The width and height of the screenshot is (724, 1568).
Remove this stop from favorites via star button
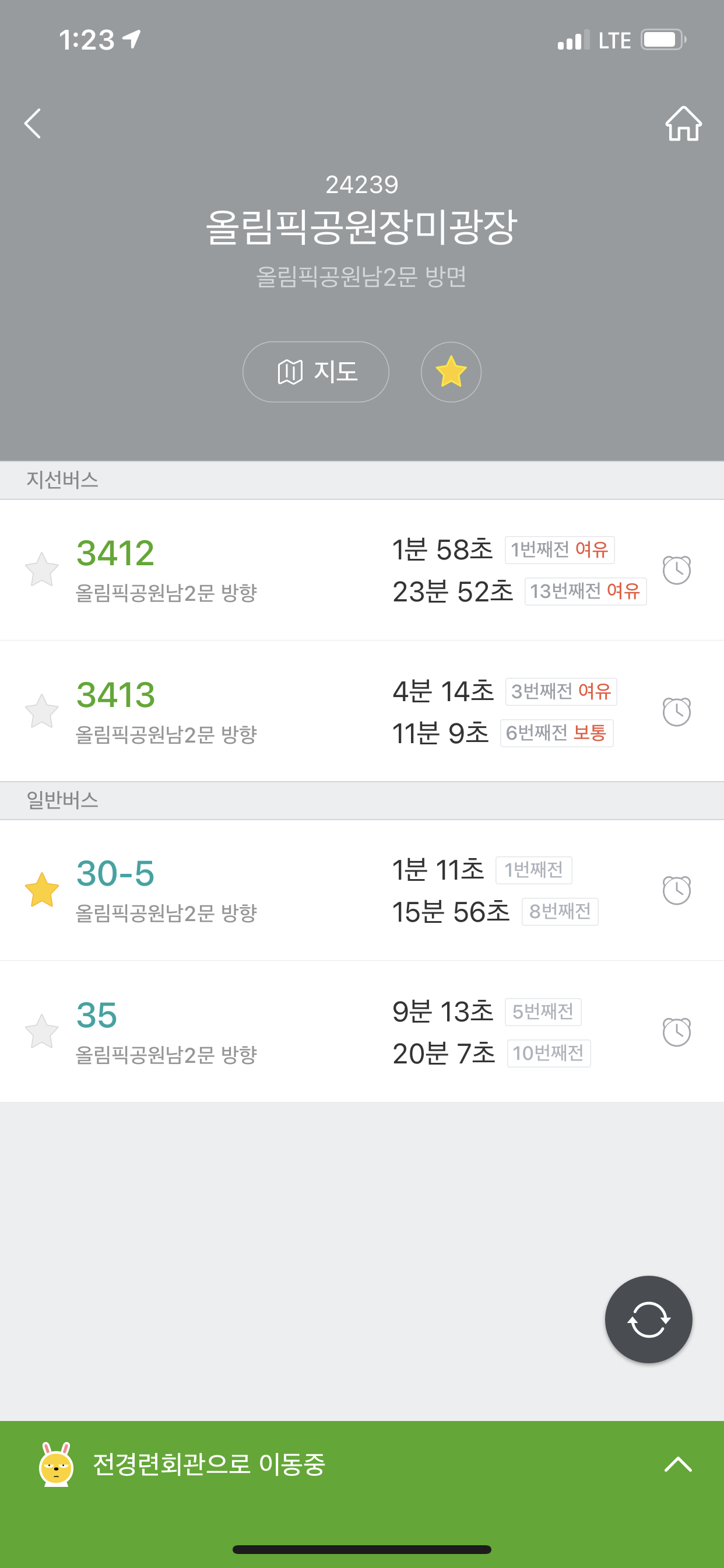point(451,372)
